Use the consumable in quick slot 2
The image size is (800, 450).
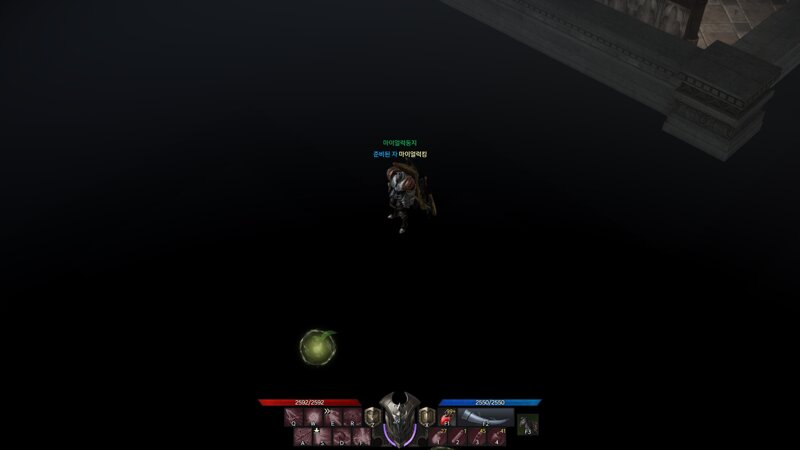(459, 437)
